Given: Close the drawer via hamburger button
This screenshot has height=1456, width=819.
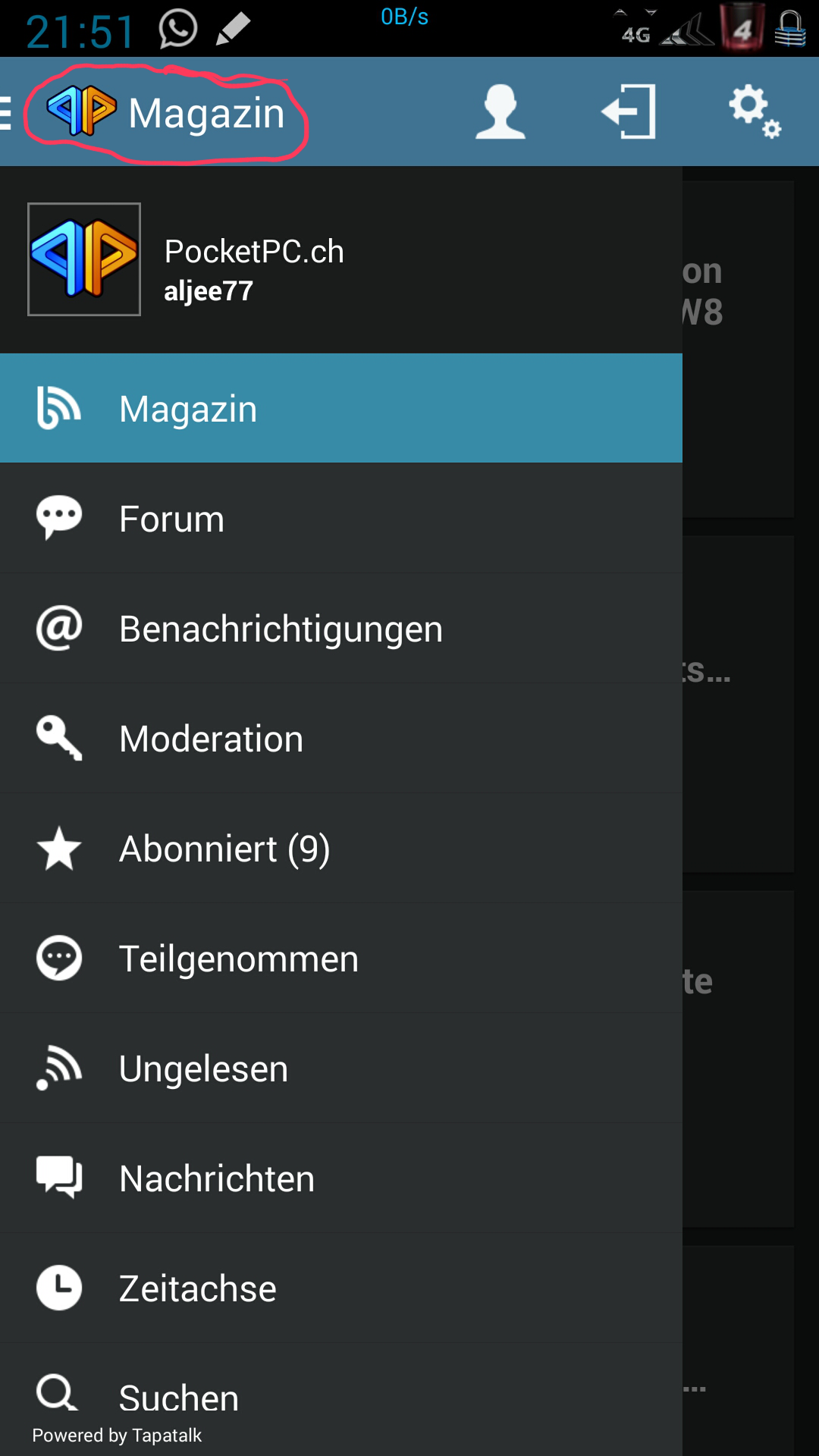Looking at the screenshot, I should click(6, 112).
